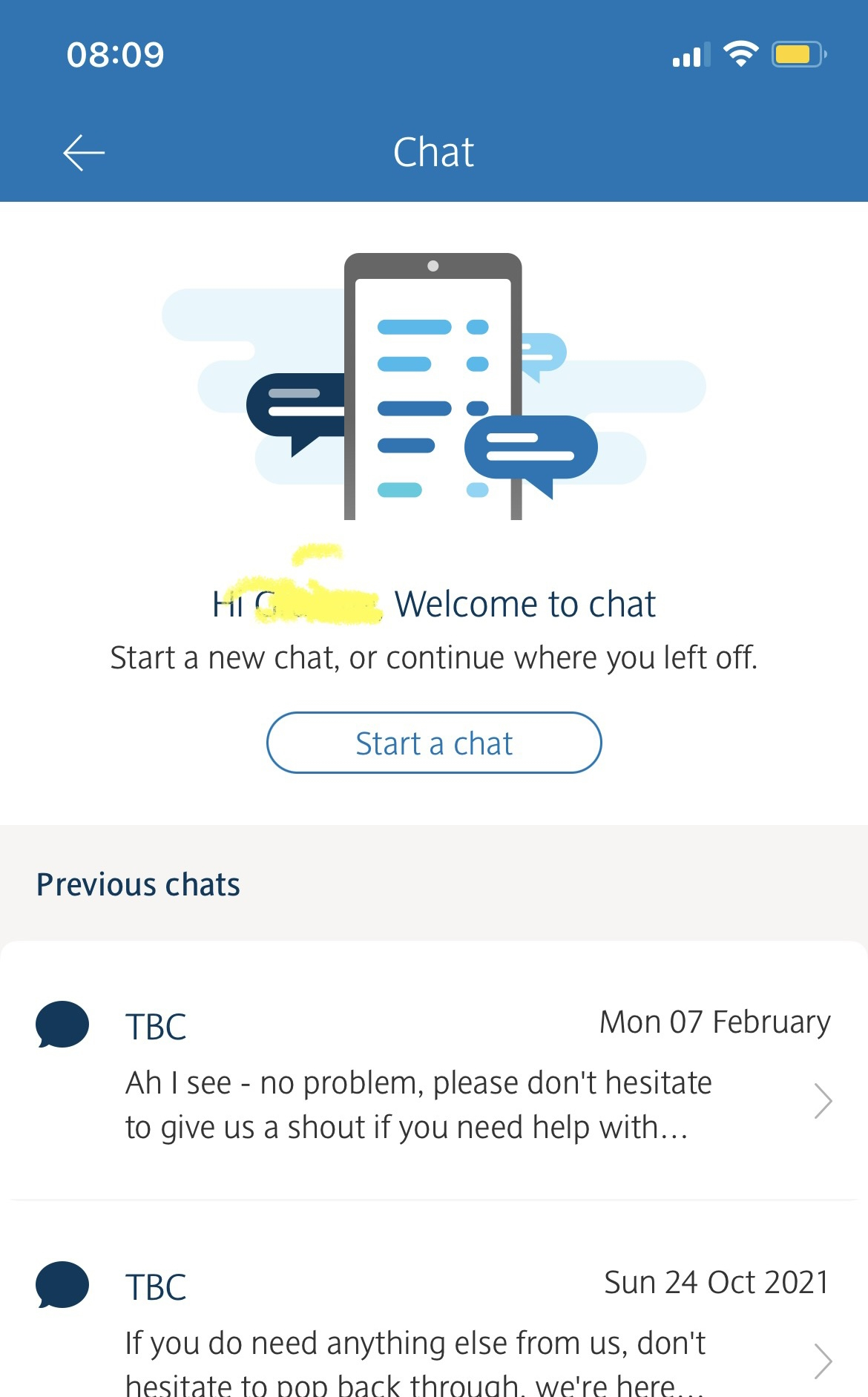Open the TBC chat from Sun 24 Oct 2021
Image resolution: width=868 pixels, height=1397 pixels.
pyautogui.click(x=434, y=1299)
